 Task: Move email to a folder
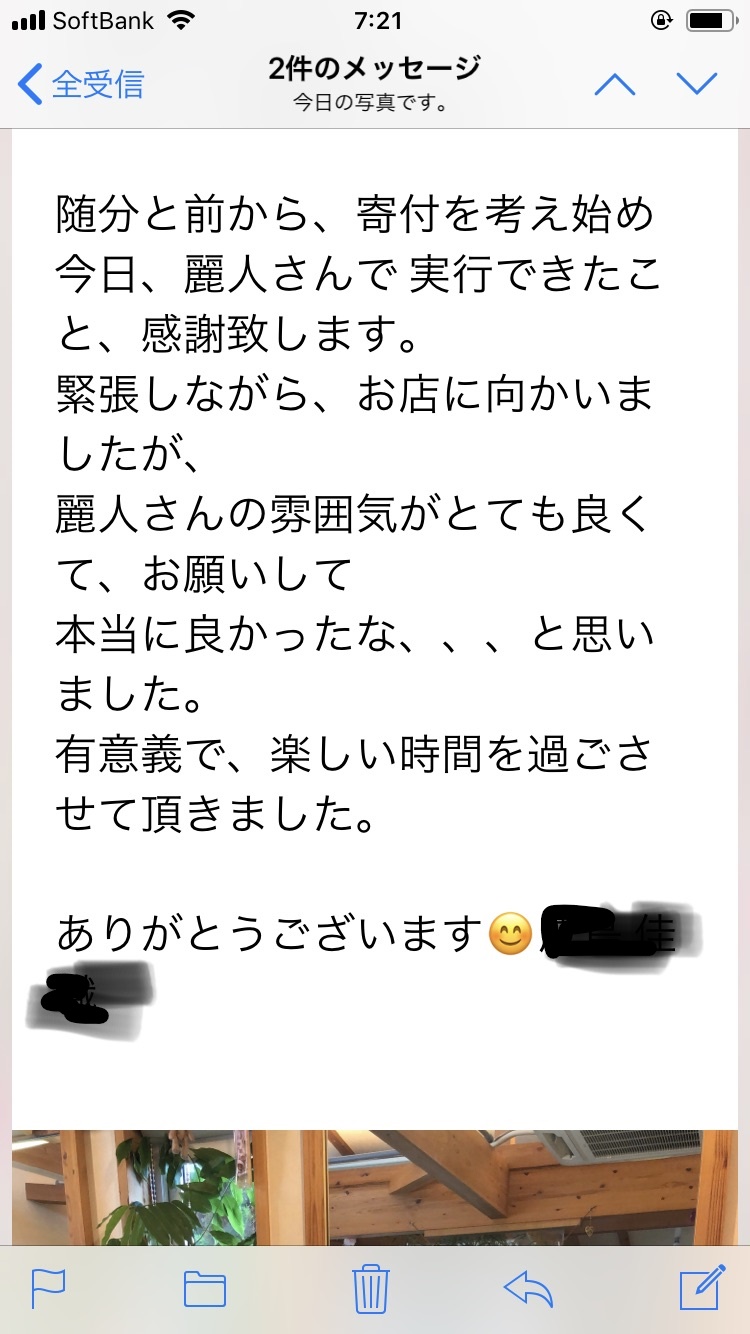205,1289
